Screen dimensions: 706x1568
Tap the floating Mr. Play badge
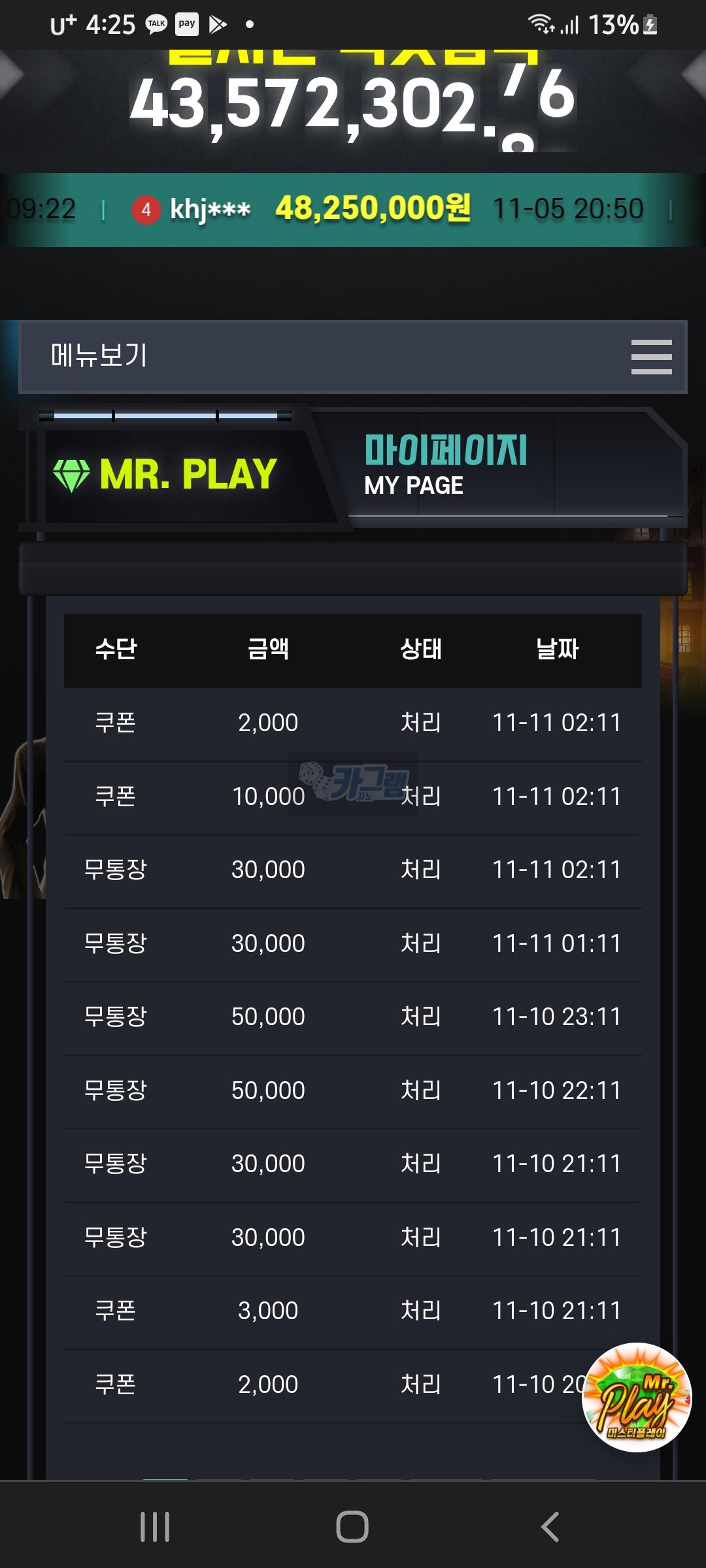click(x=637, y=1397)
